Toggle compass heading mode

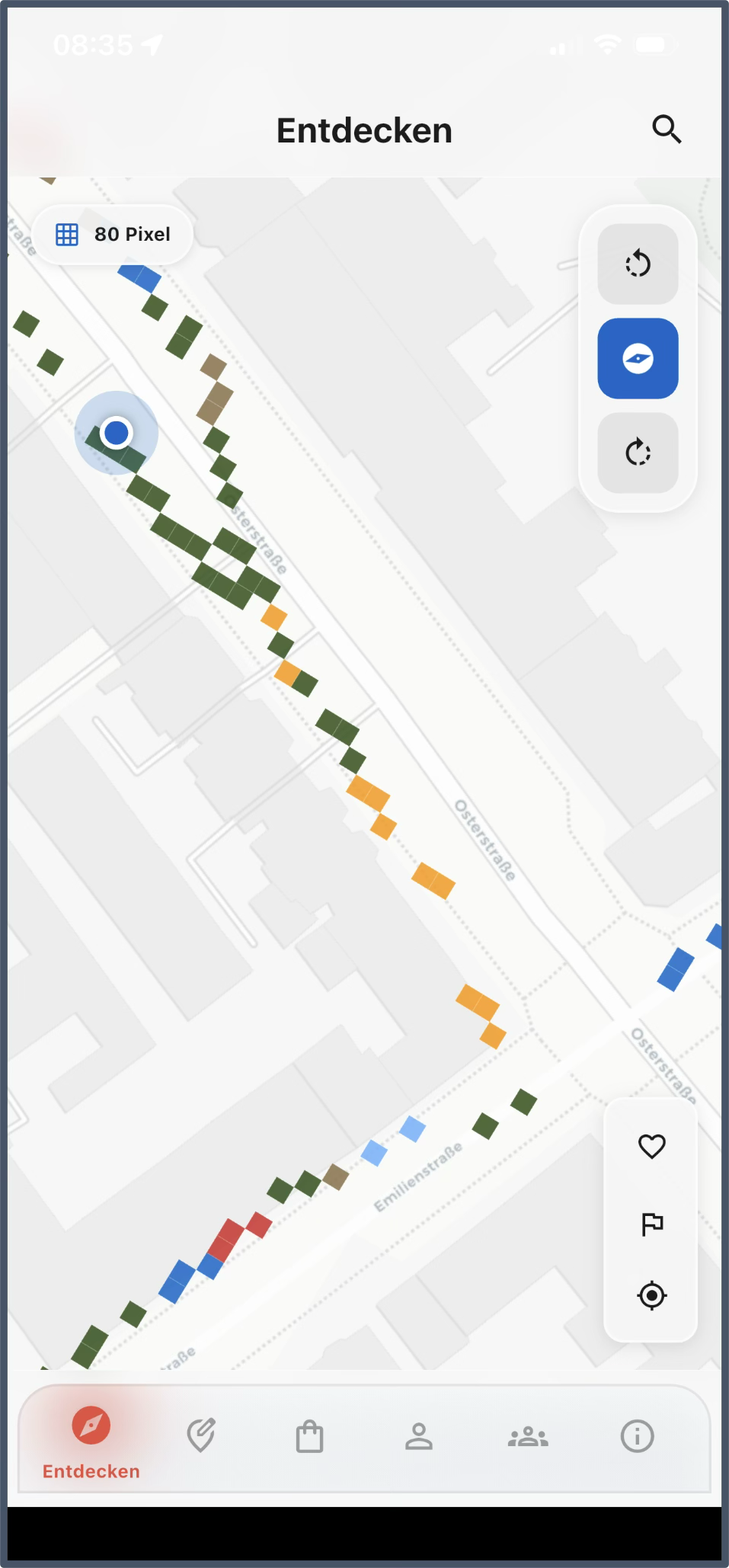638,358
